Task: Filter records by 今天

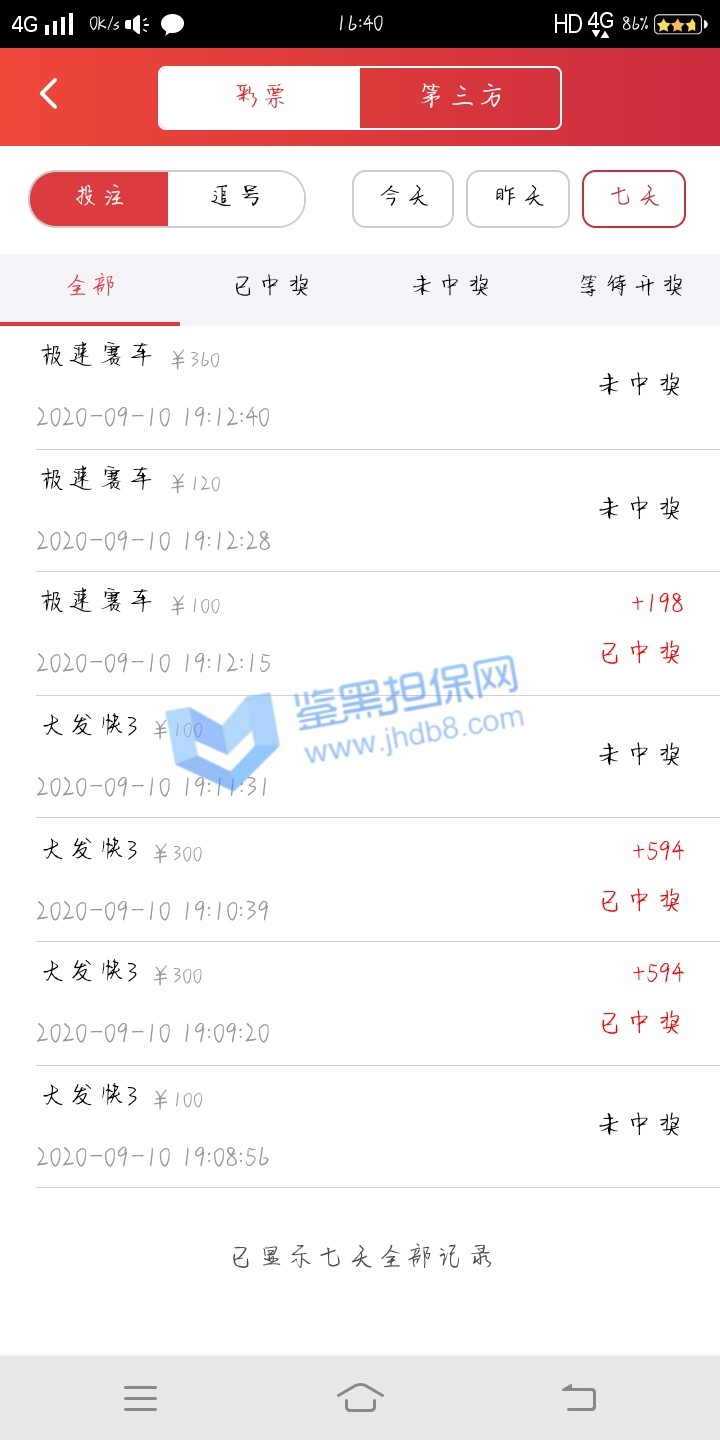Action: (403, 198)
